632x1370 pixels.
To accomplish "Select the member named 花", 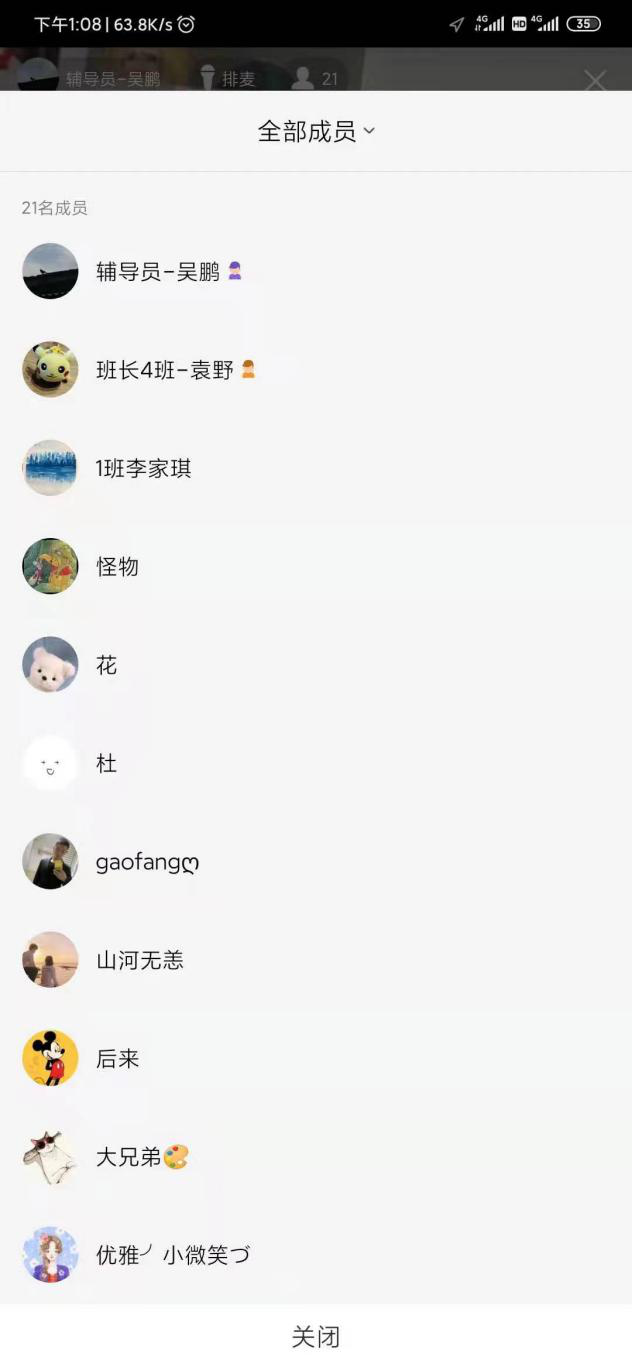I will click(106, 665).
